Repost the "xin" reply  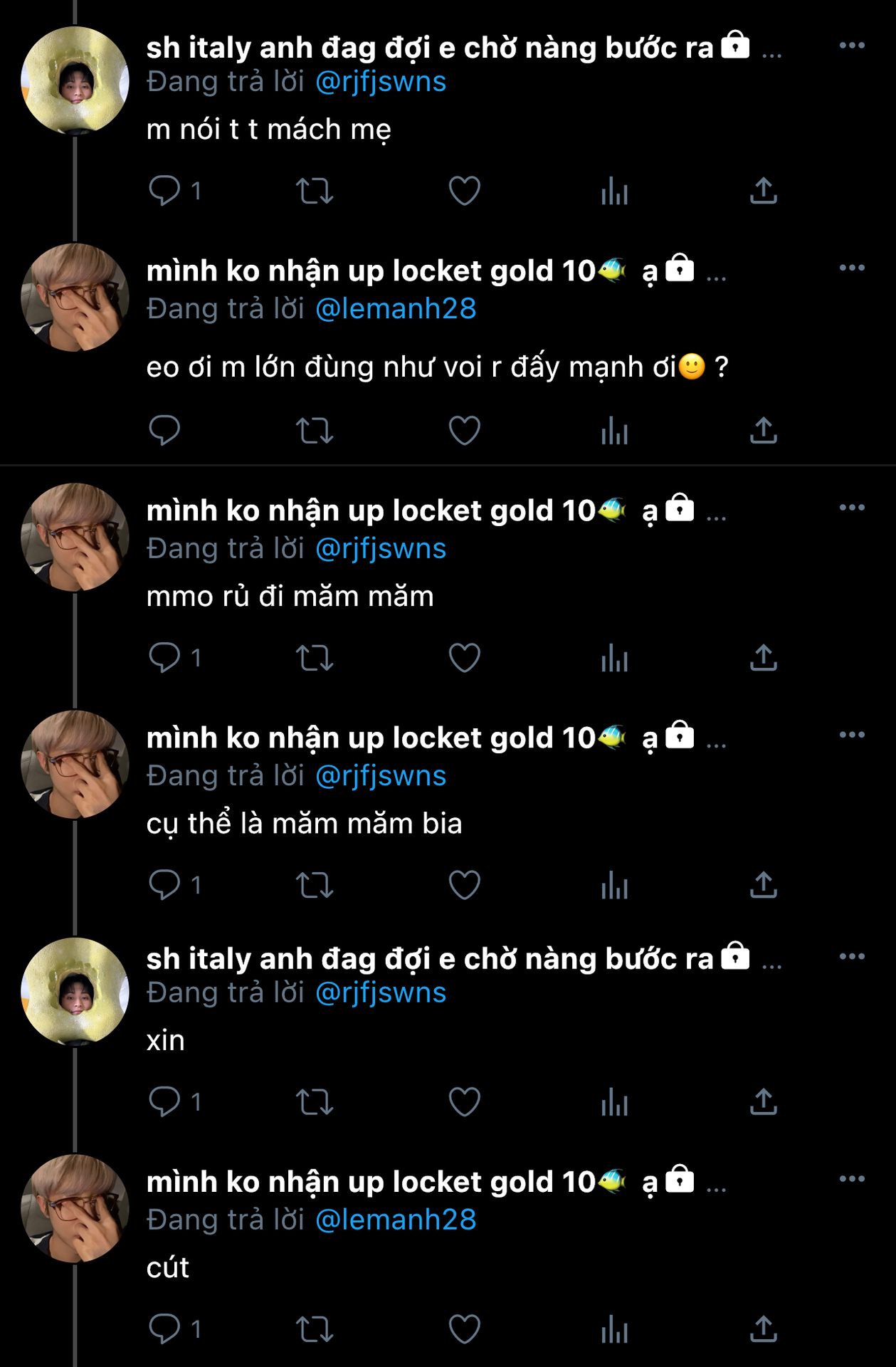(315, 1102)
